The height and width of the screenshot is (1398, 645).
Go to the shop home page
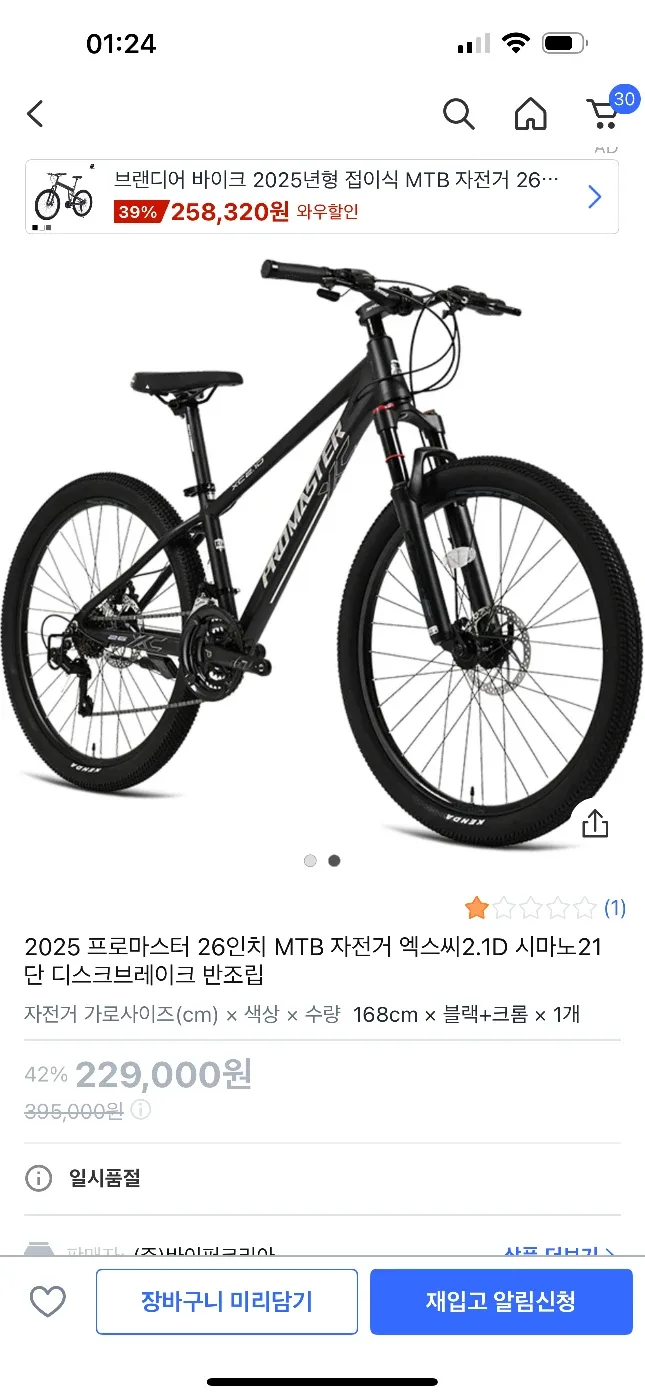tap(530, 114)
